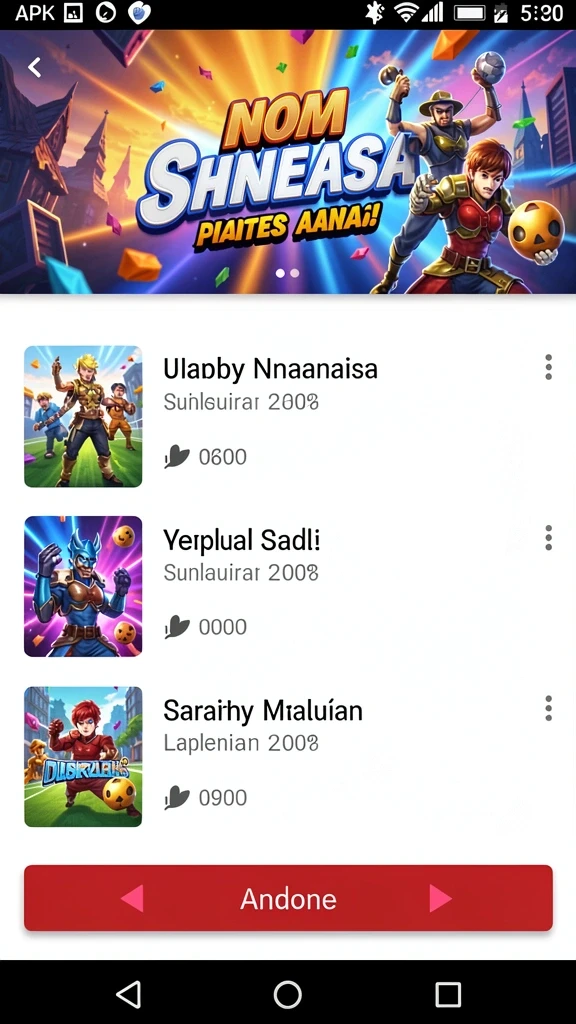
Task: Open the overflow menu for Sarairhy Mraluian
Action: click(x=549, y=708)
